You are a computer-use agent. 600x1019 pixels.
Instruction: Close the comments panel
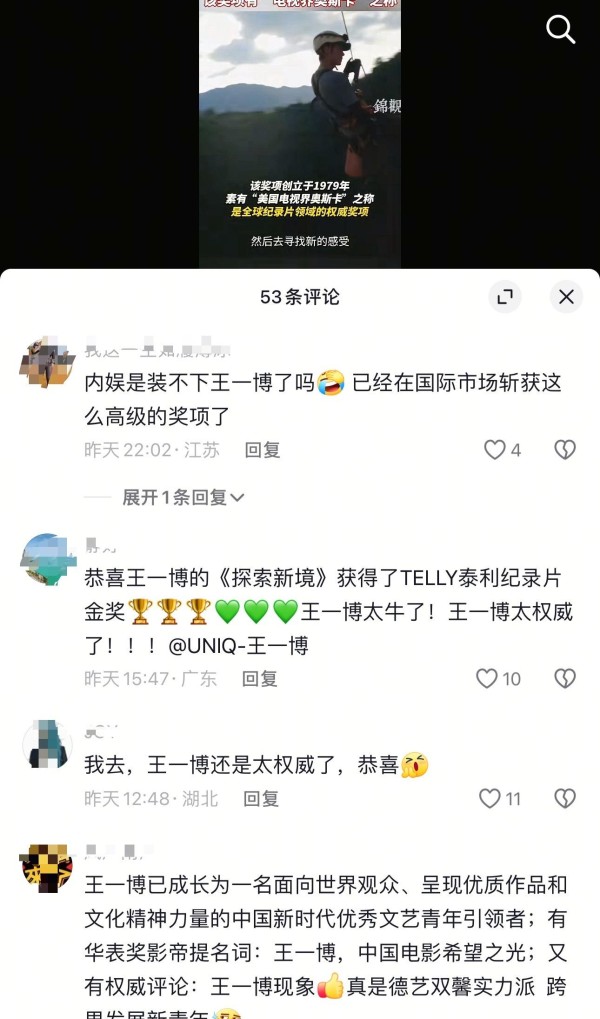(x=566, y=297)
